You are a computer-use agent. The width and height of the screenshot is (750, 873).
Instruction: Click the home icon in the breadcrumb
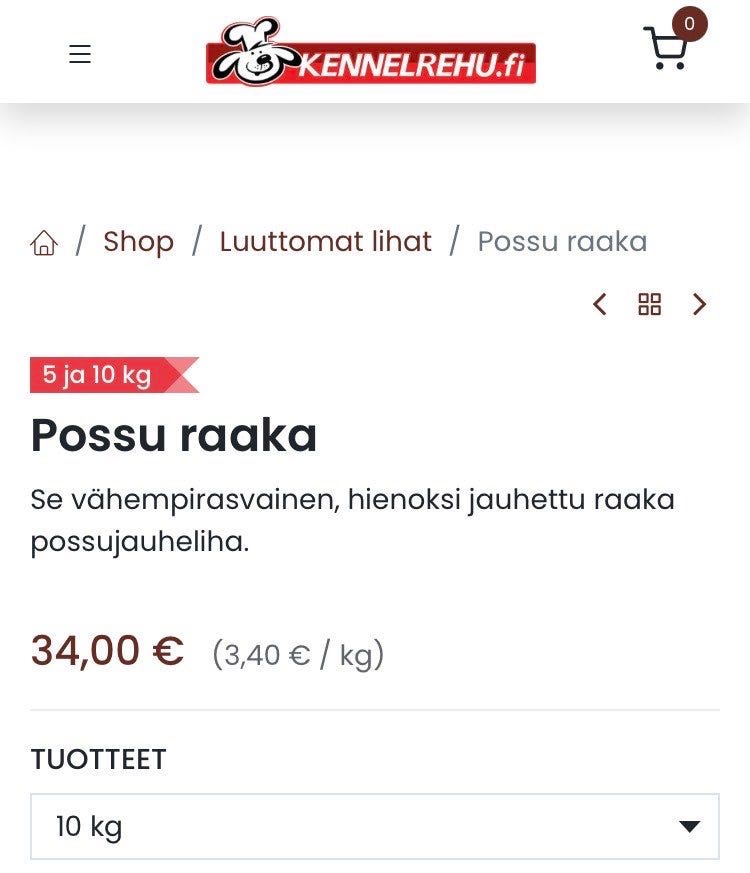click(x=44, y=241)
